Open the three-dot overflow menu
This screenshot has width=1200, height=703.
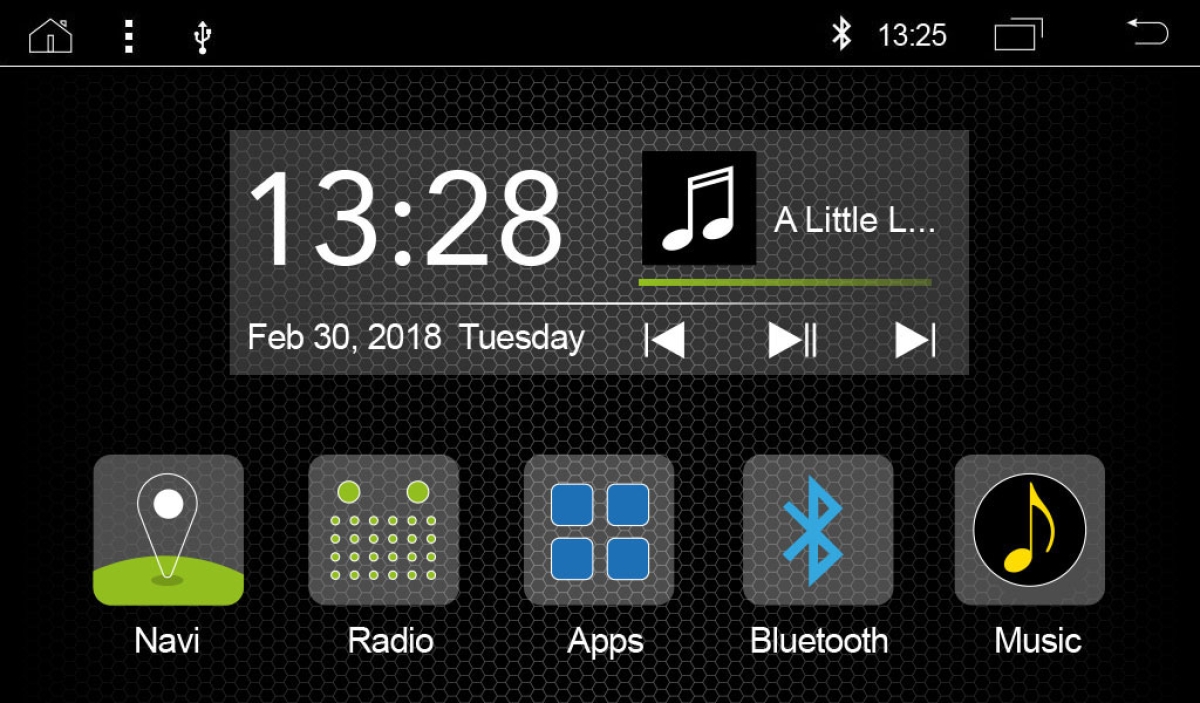pyautogui.click(x=128, y=35)
